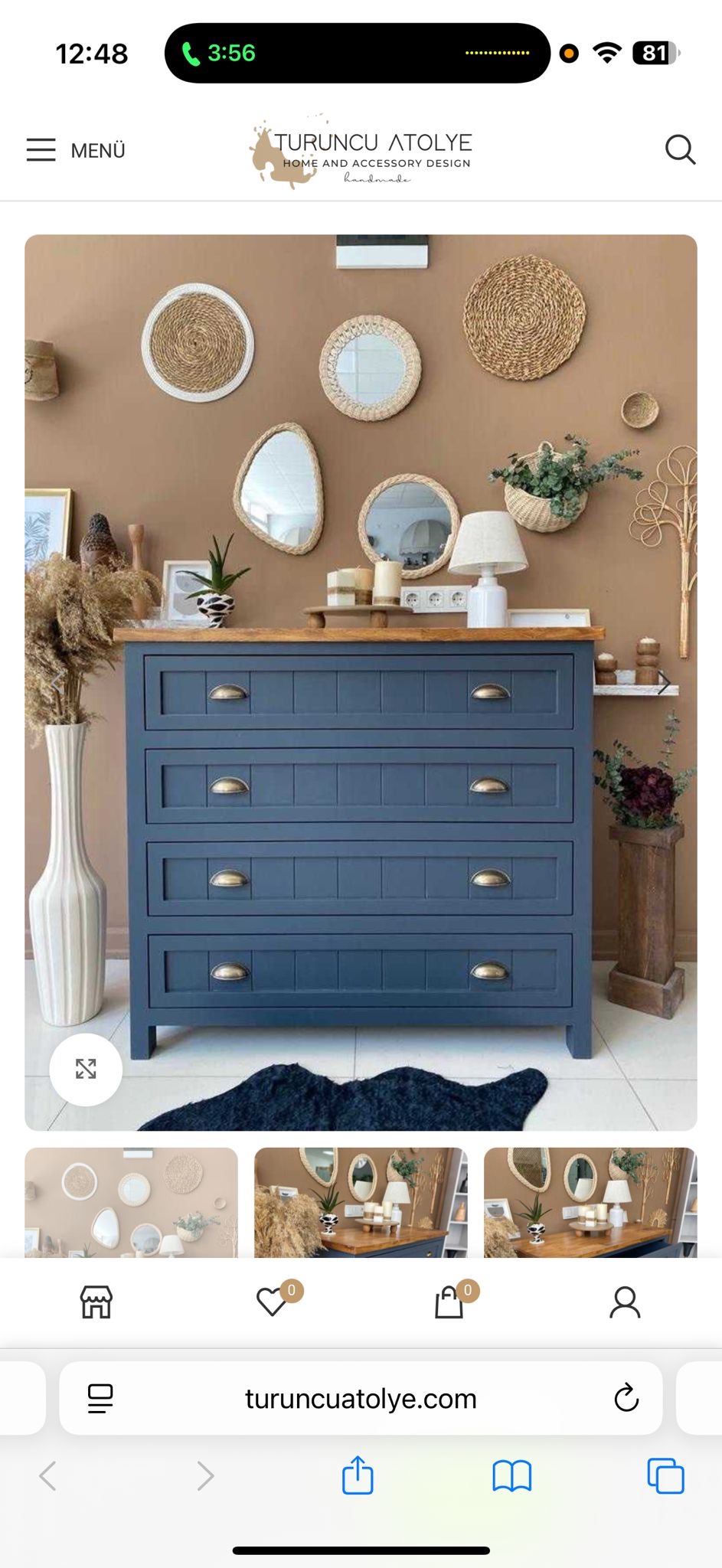
Task: Open the site search magnifier
Action: (679, 149)
